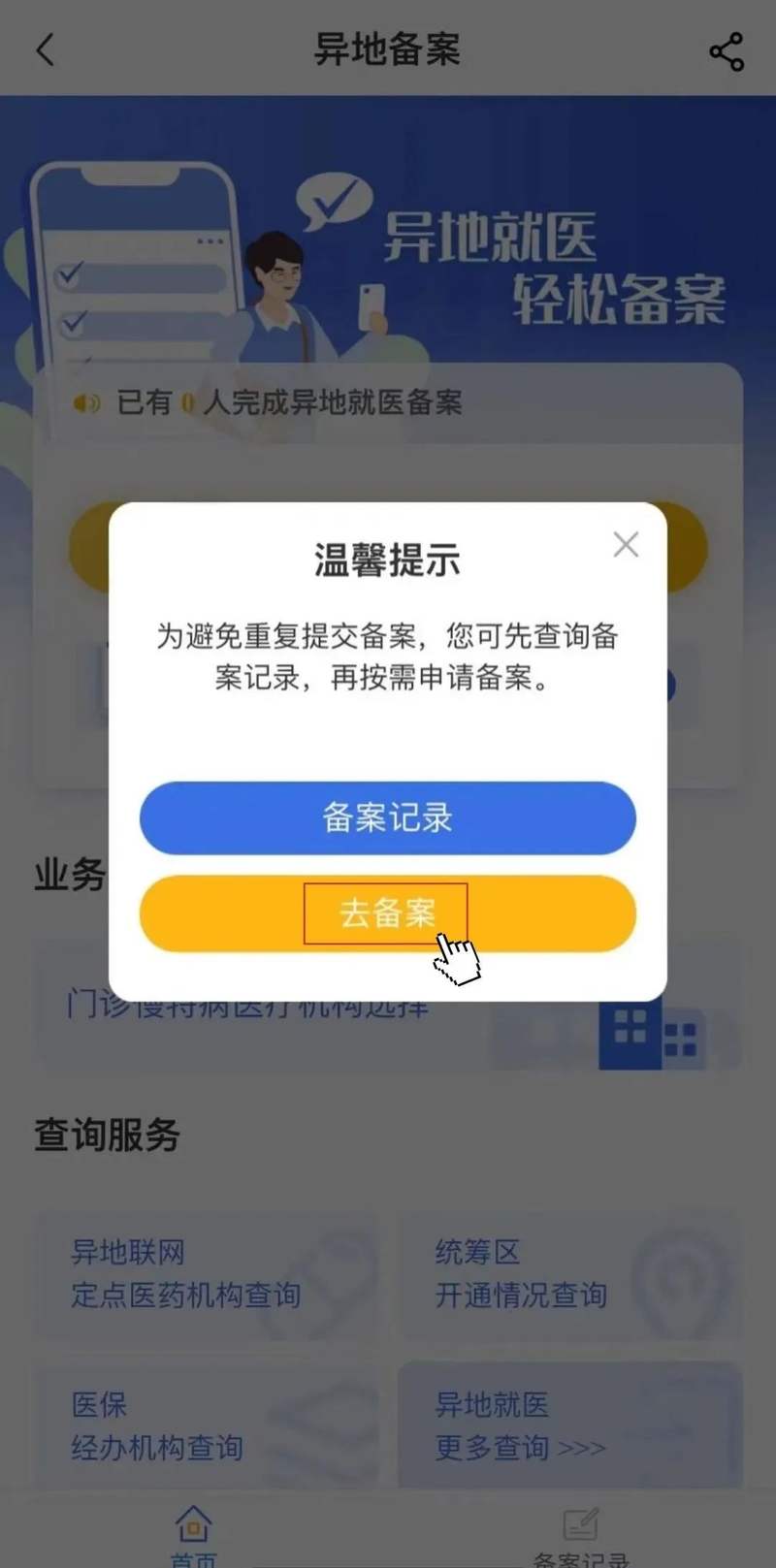Share this page via the share icon
Viewport: 776px width, 1568px height.
(x=726, y=51)
